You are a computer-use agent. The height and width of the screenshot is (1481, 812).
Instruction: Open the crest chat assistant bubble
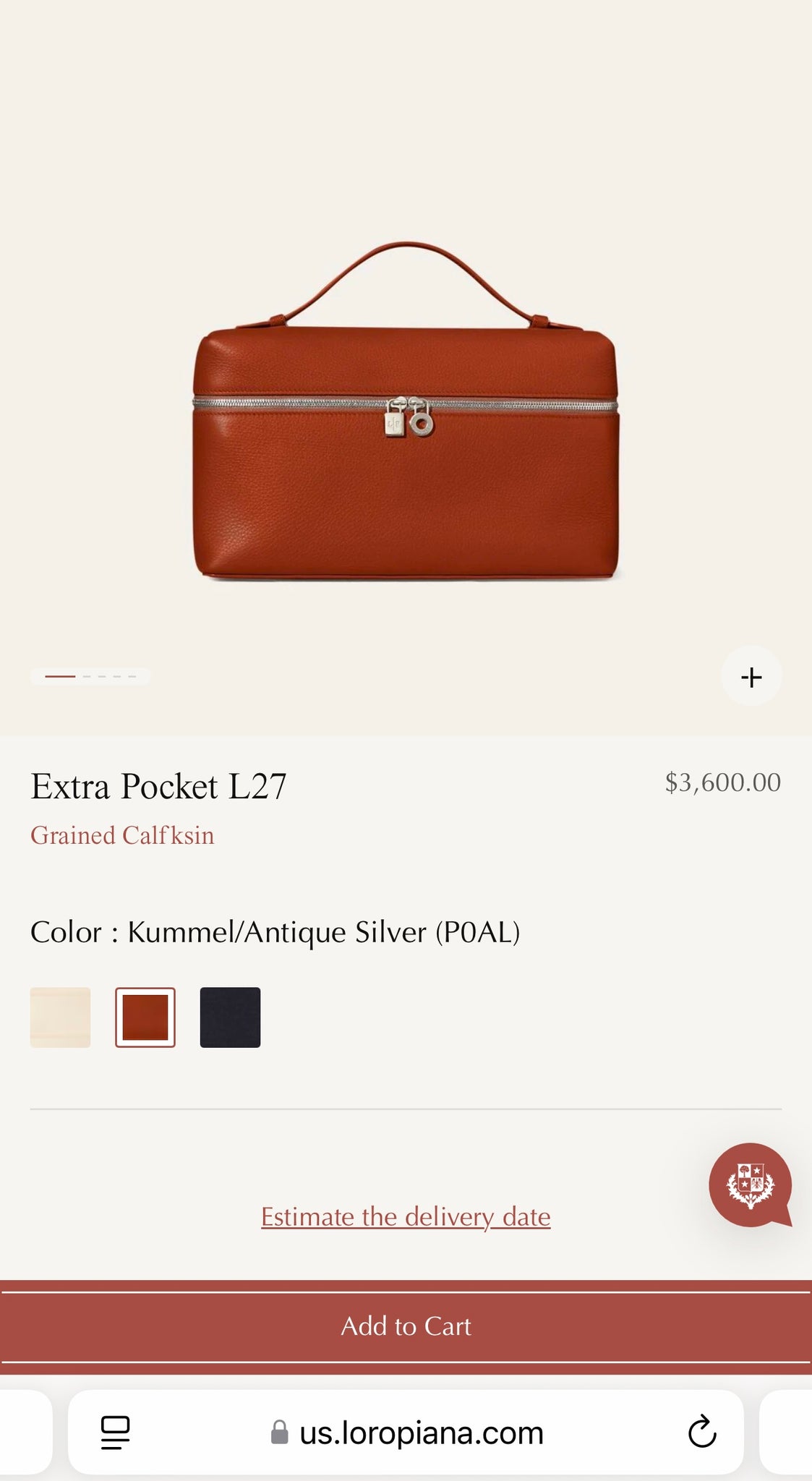(x=750, y=1185)
